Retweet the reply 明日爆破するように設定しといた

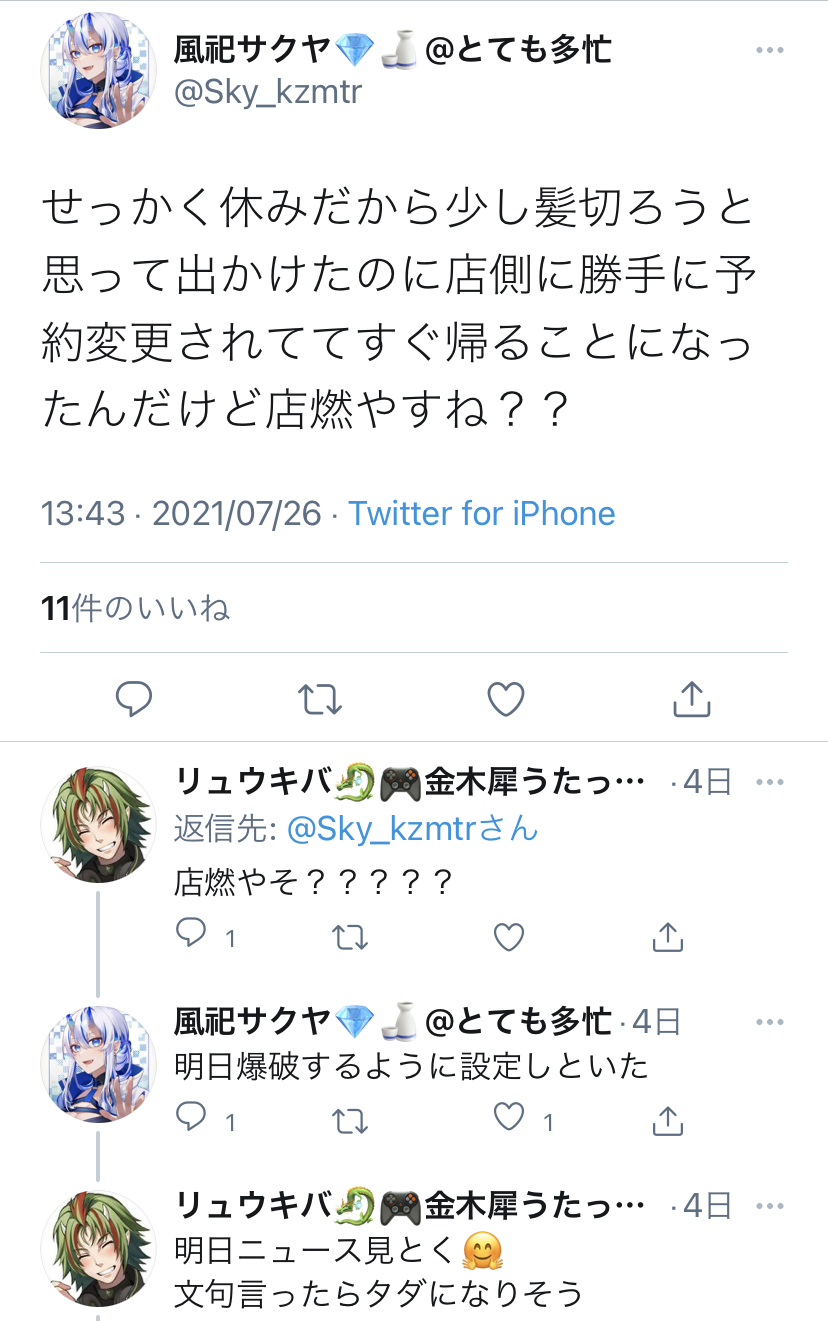pos(350,1119)
